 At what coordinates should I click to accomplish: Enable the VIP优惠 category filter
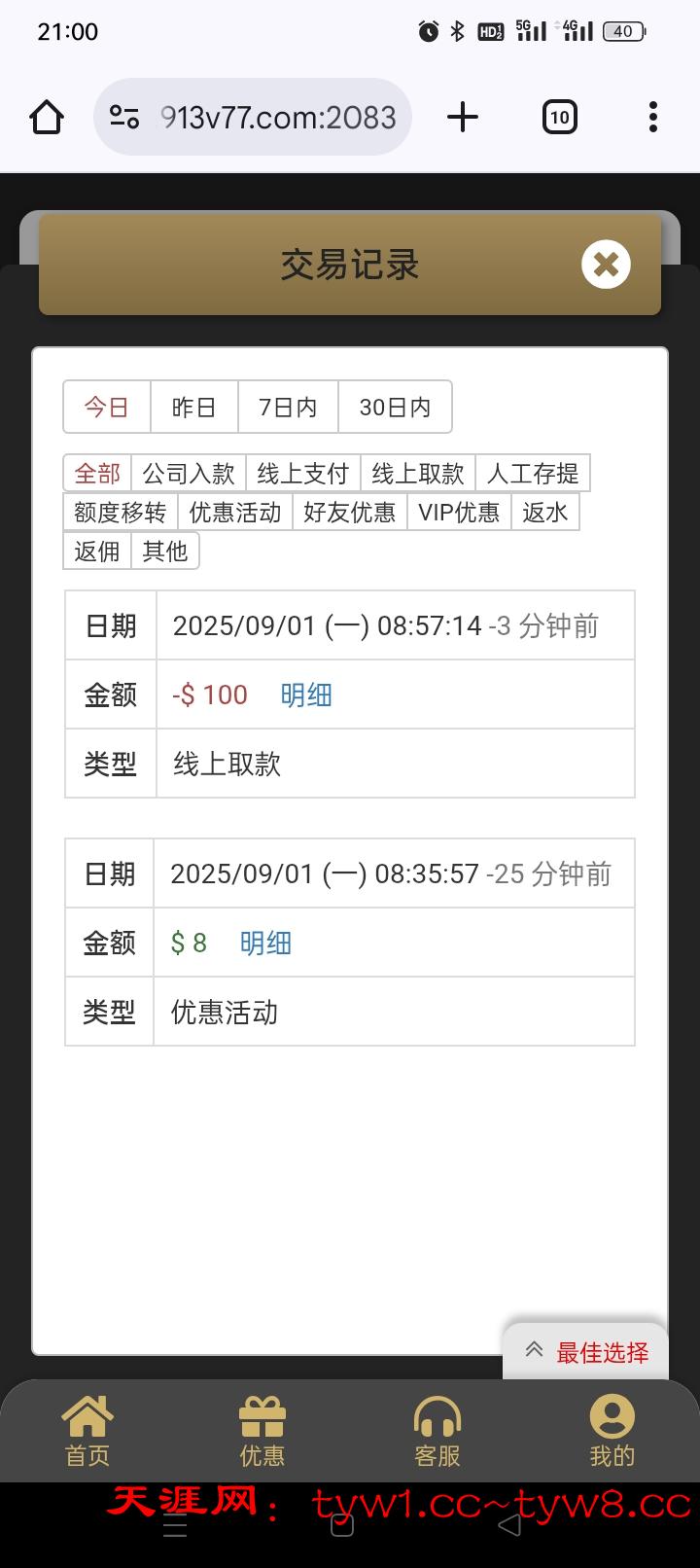point(458,512)
